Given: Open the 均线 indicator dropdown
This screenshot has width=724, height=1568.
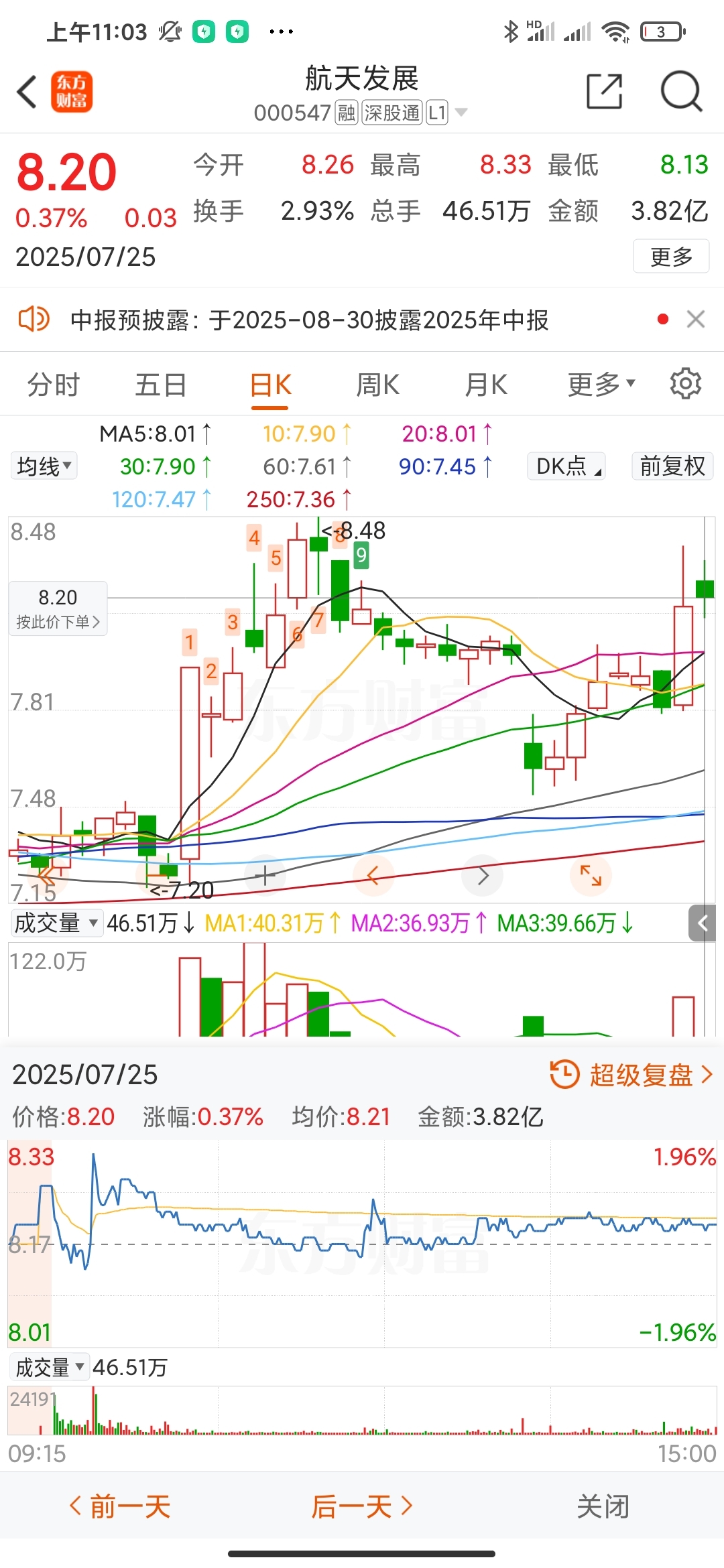Looking at the screenshot, I should (44, 466).
